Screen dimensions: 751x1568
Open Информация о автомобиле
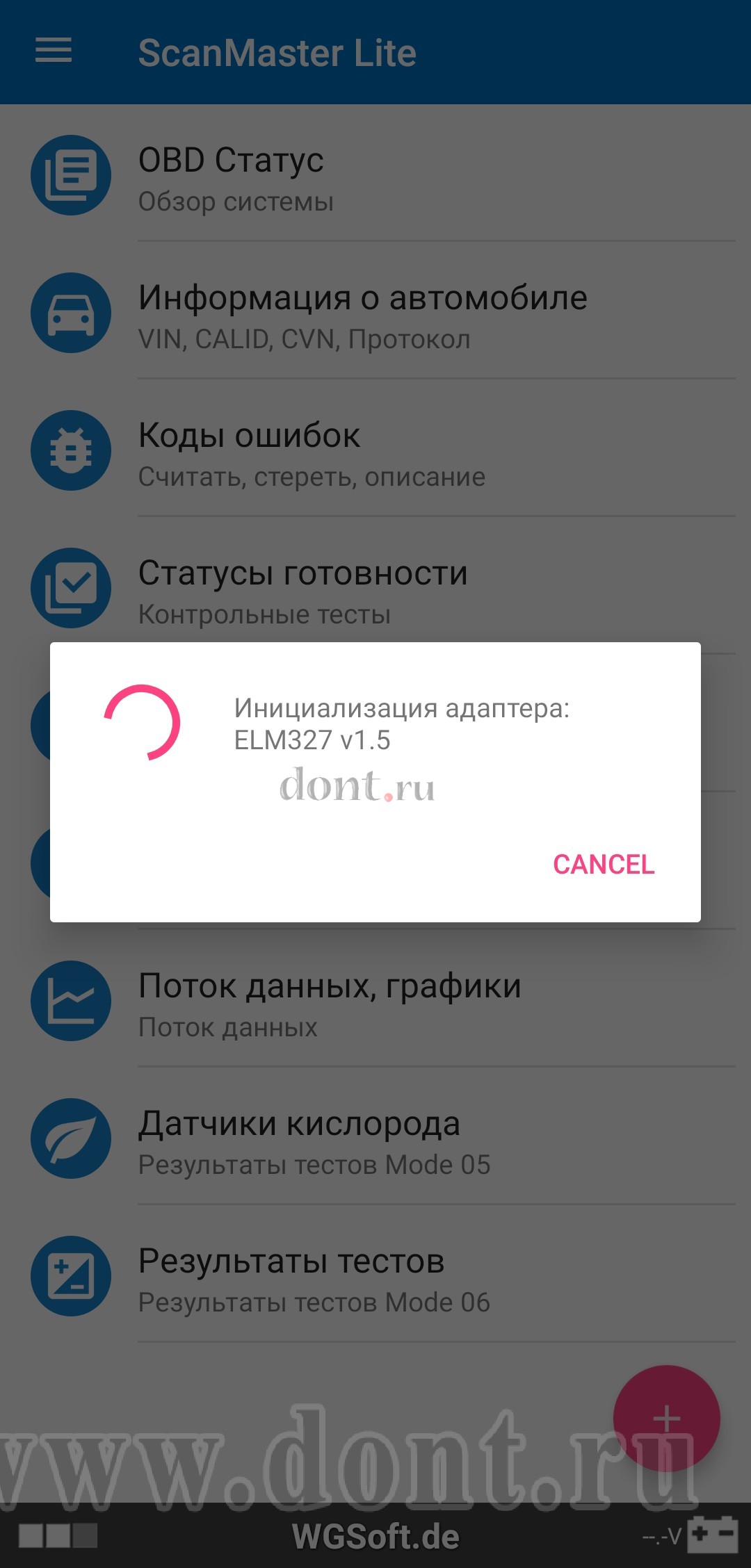pyautogui.click(x=375, y=312)
